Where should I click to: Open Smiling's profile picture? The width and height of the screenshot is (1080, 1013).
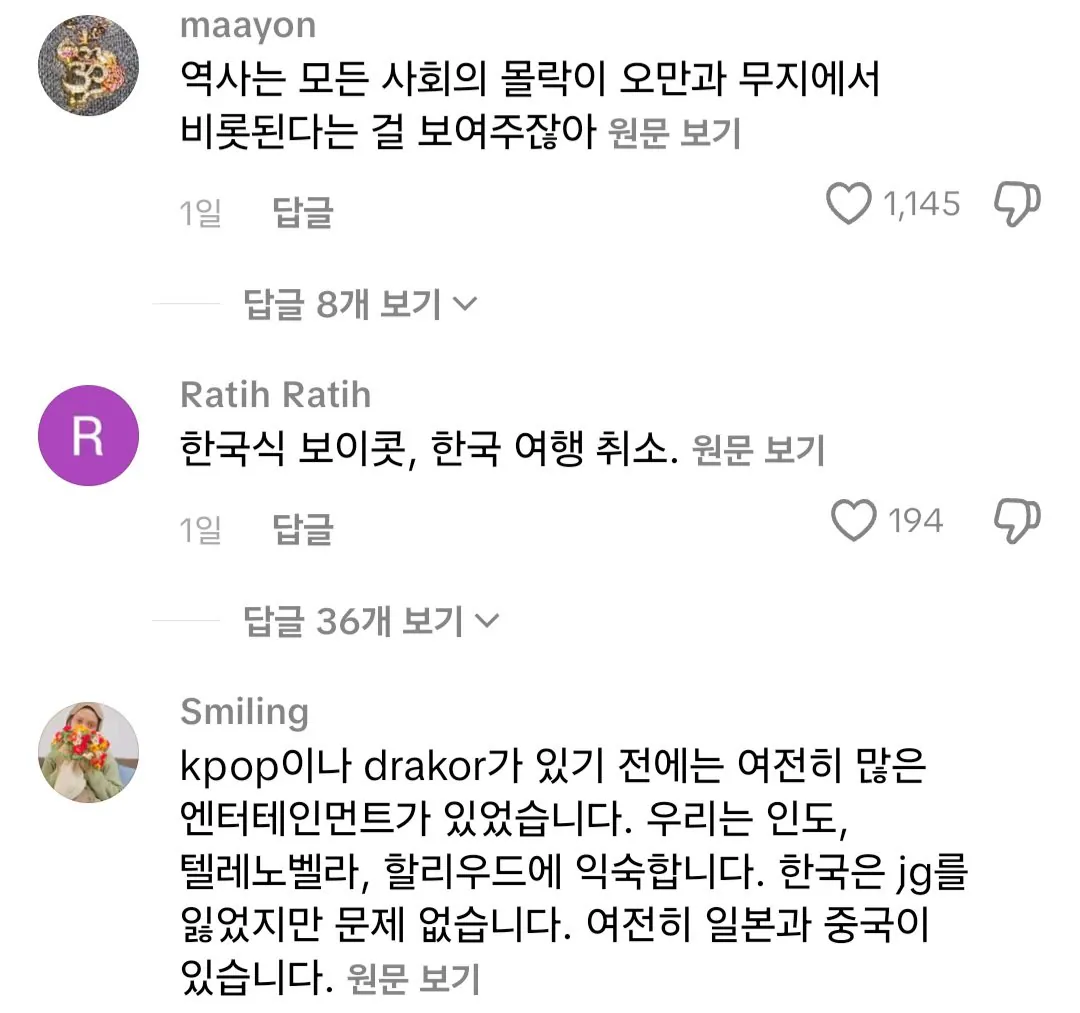(x=87, y=752)
